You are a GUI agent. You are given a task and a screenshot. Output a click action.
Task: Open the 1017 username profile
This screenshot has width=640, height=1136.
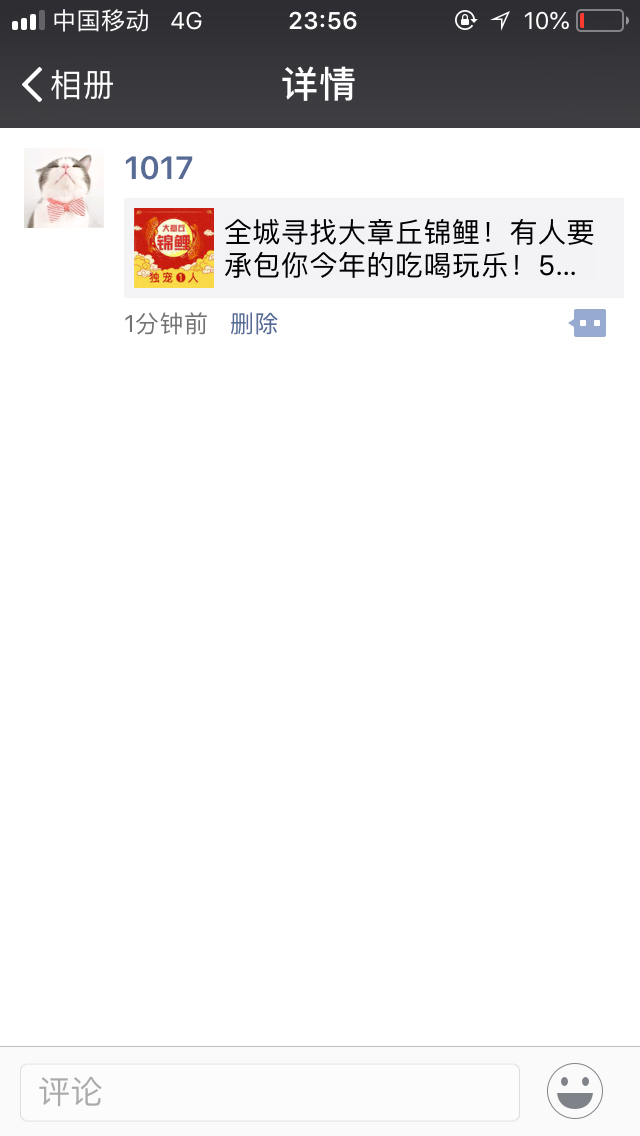tap(158, 168)
